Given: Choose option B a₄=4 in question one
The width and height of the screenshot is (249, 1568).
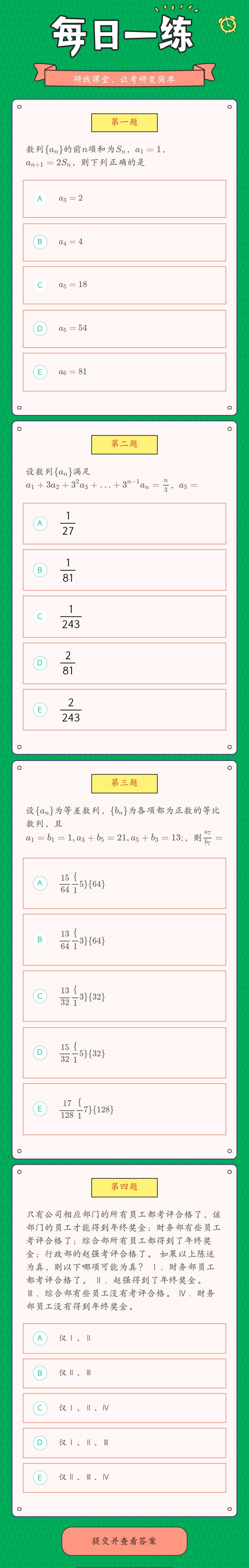Looking at the screenshot, I should [124, 242].
